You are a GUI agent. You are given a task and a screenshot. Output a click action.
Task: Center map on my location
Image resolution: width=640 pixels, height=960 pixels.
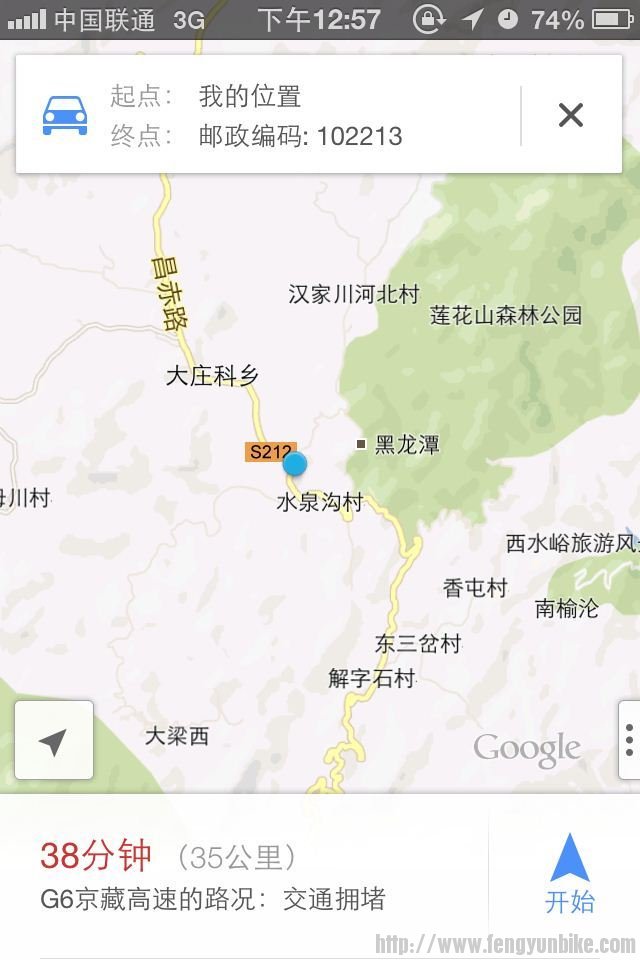click(54, 741)
